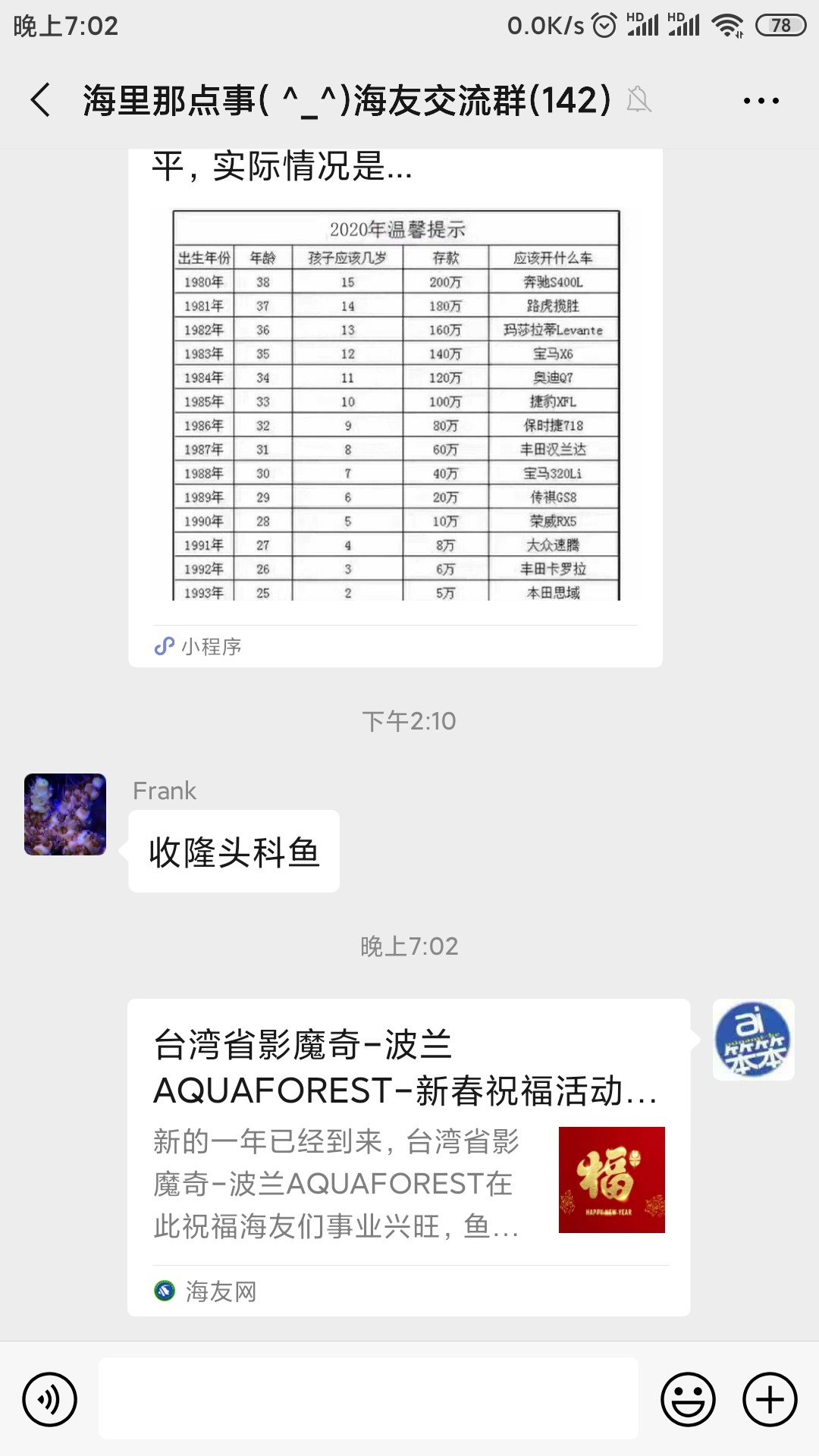Open the plus attachment menu
The image size is (819, 1456).
click(770, 1399)
